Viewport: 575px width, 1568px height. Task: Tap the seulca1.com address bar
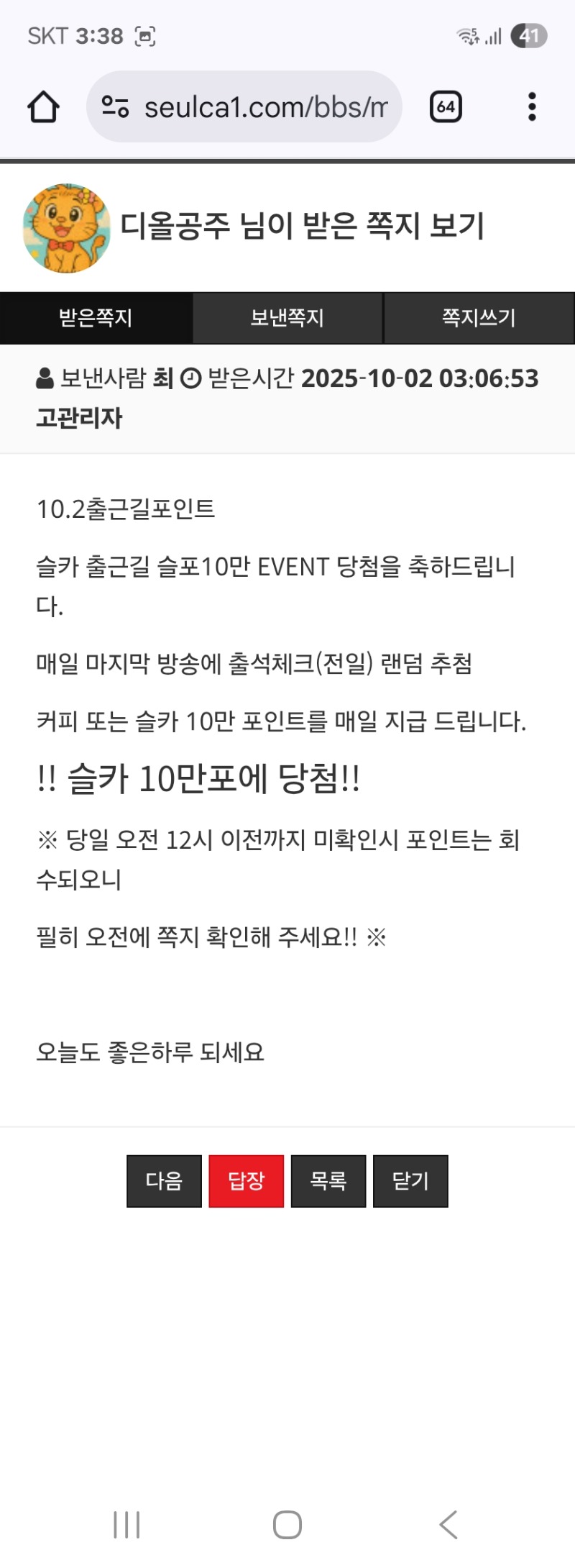pyautogui.click(x=244, y=107)
